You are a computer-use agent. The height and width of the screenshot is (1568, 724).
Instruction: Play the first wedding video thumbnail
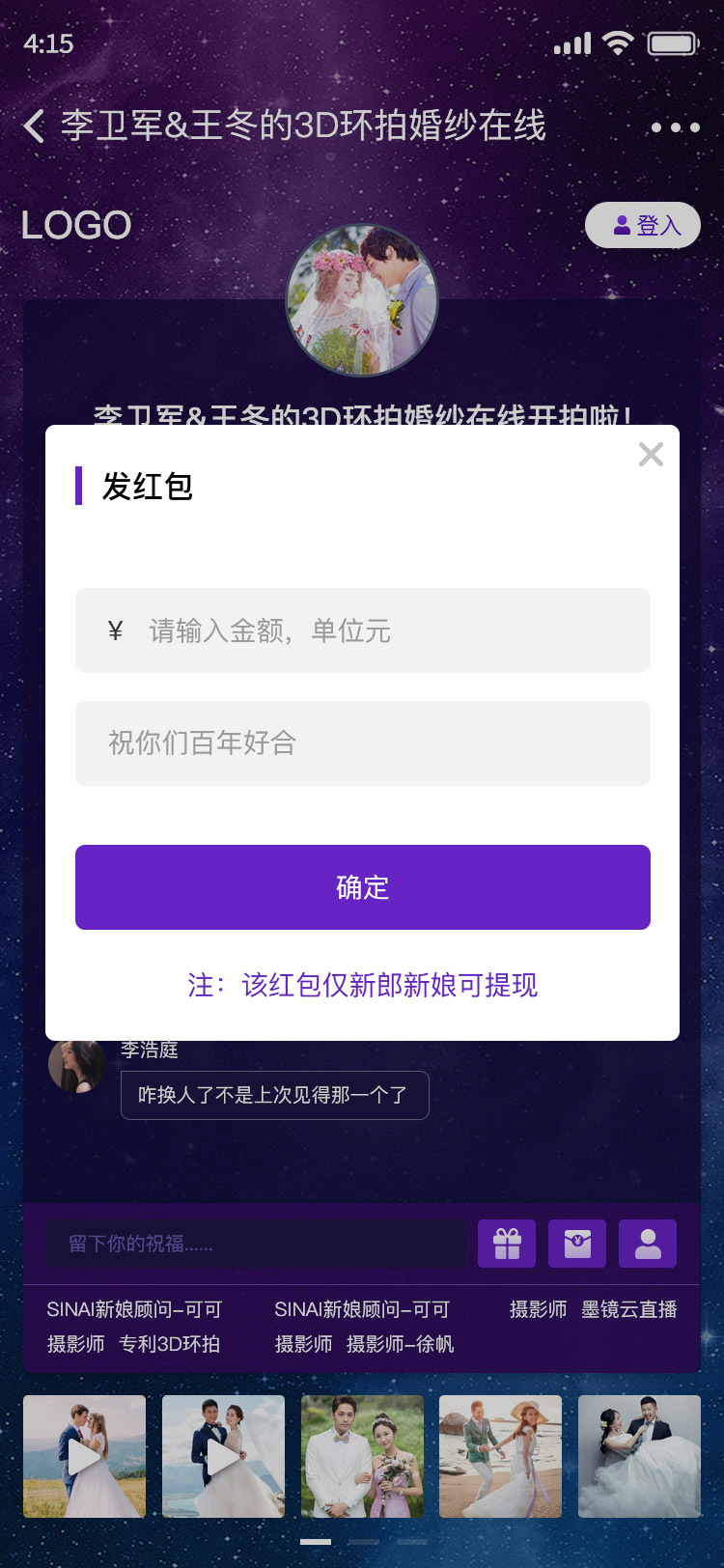coord(85,1456)
